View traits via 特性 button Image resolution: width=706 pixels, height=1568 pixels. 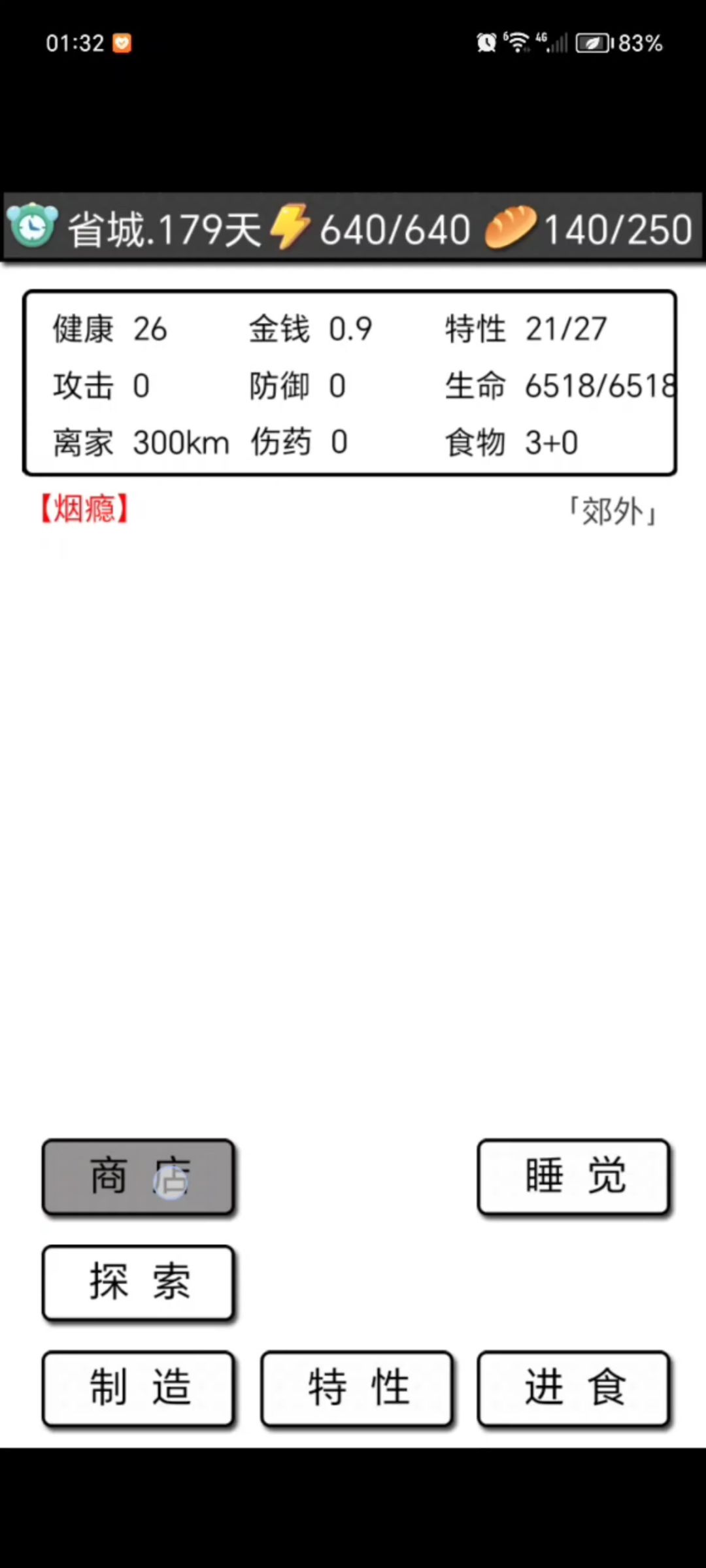click(356, 1388)
